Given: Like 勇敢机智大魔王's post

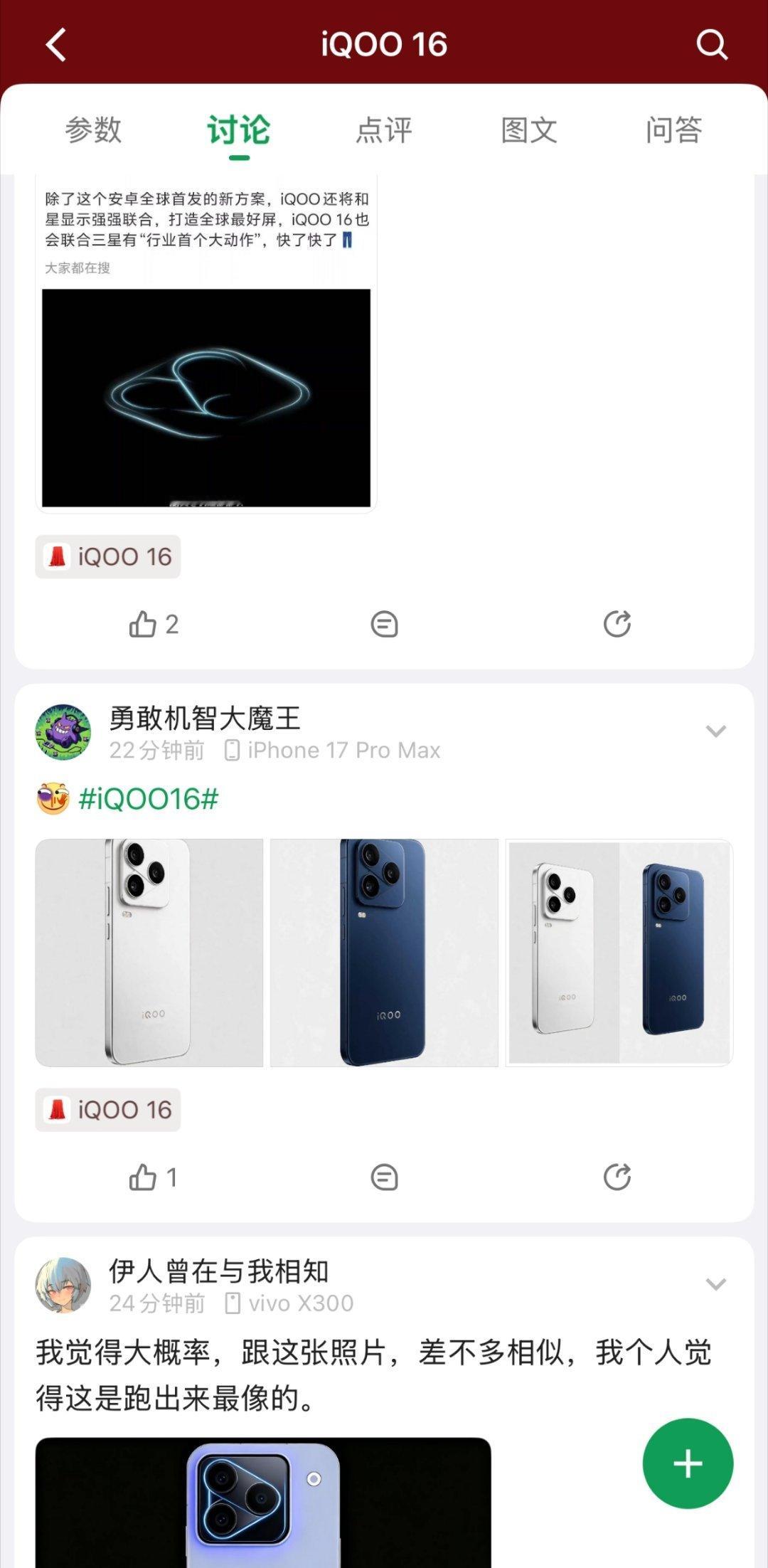Looking at the screenshot, I should pyautogui.click(x=153, y=1177).
